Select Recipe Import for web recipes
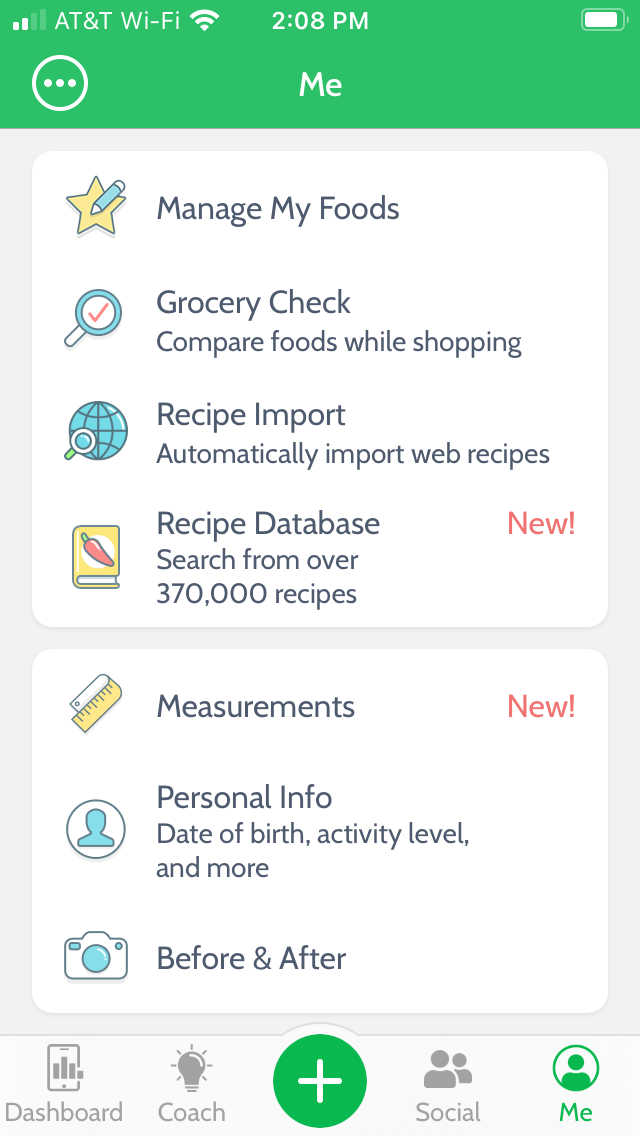The width and height of the screenshot is (640, 1136). [x=320, y=433]
